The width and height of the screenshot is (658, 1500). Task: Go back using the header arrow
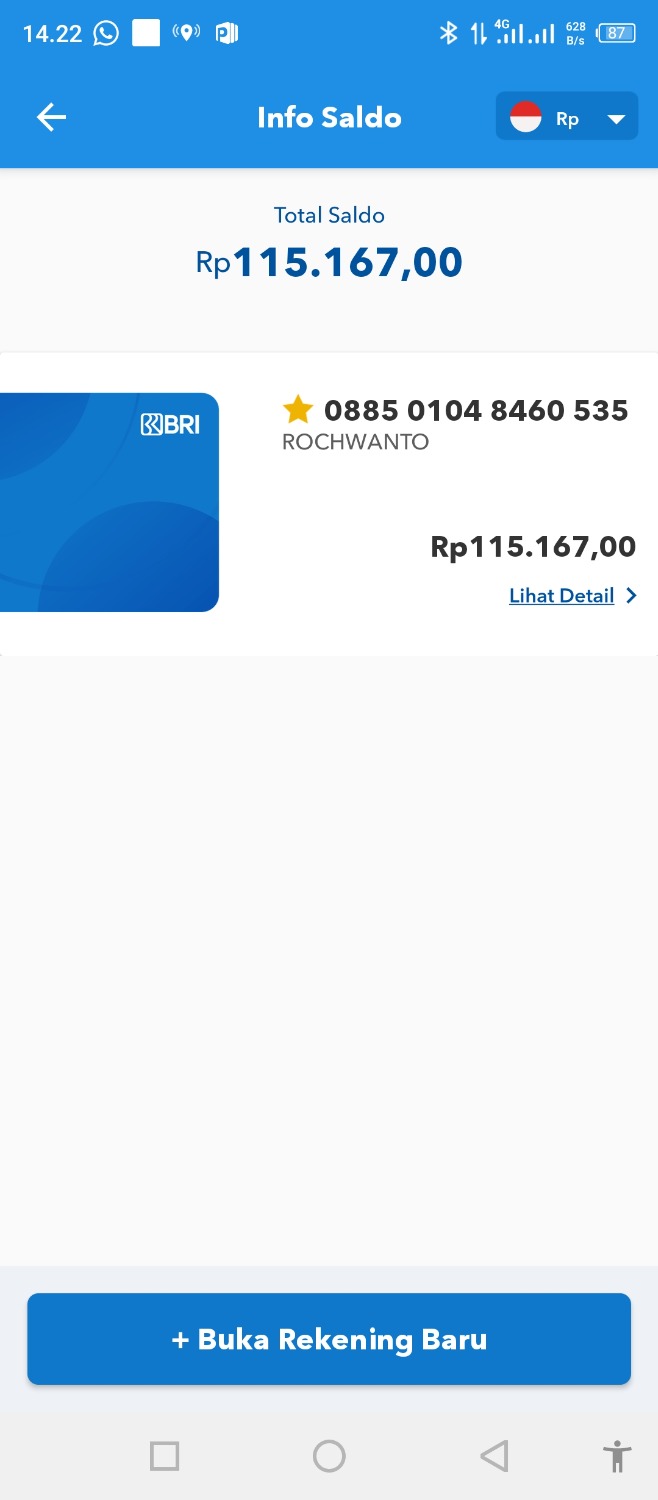[51, 118]
